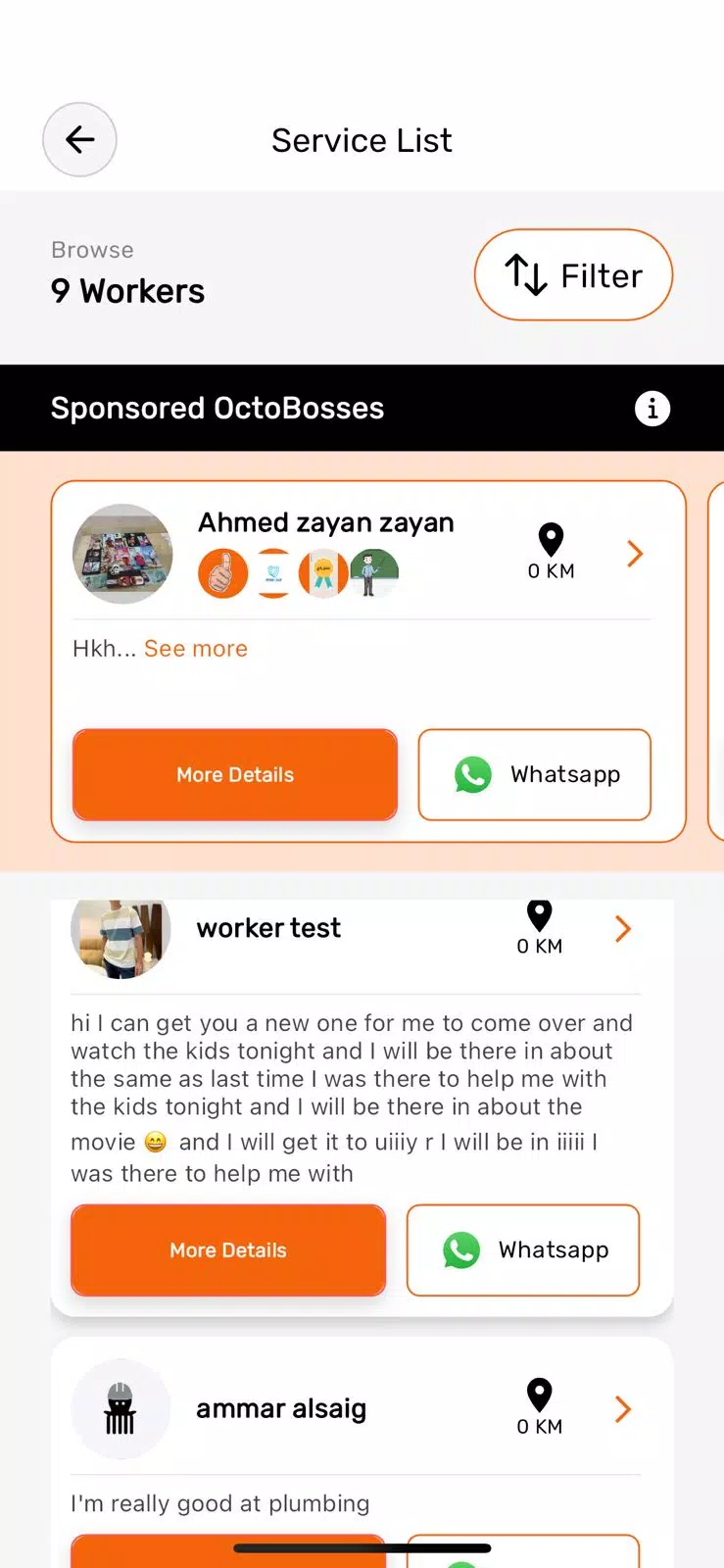This screenshot has height=1568, width=724.
Task: Contact Ahmed zayan zayan via Whatsapp
Action: (535, 774)
